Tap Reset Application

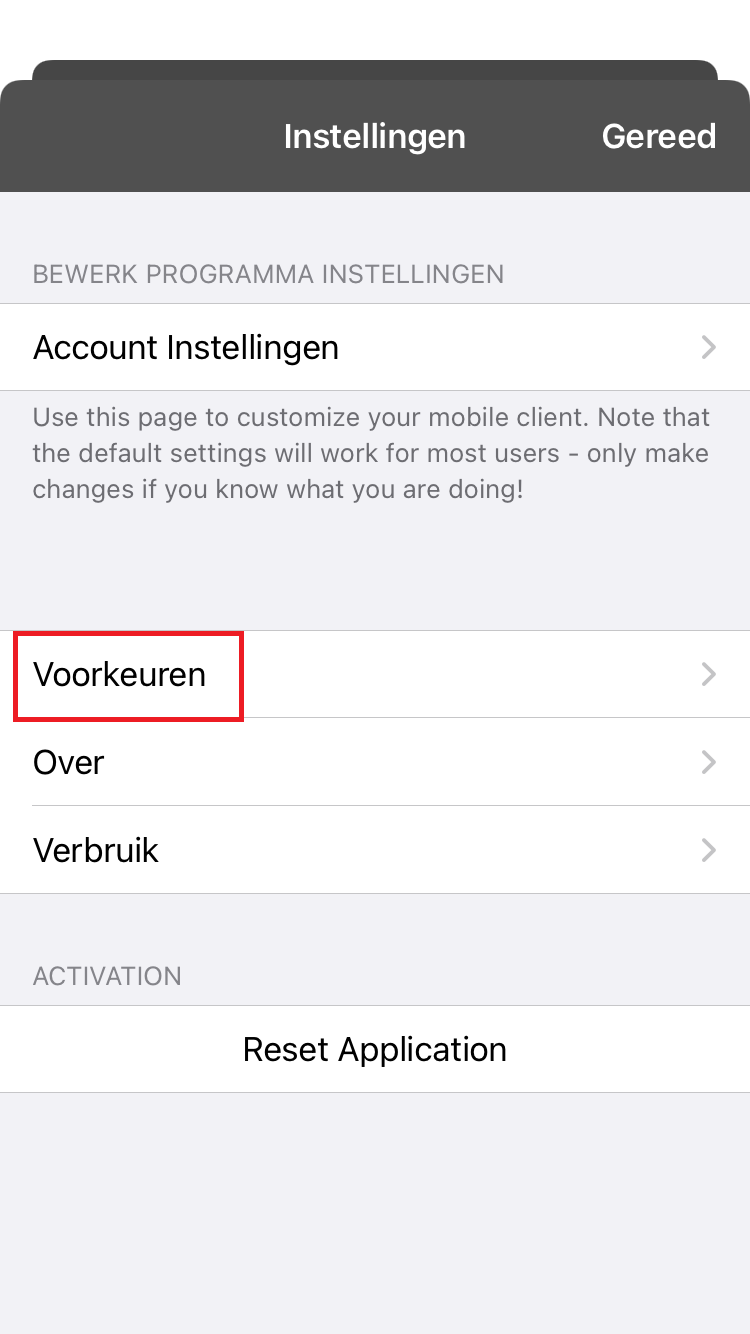(x=375, y=1049)
